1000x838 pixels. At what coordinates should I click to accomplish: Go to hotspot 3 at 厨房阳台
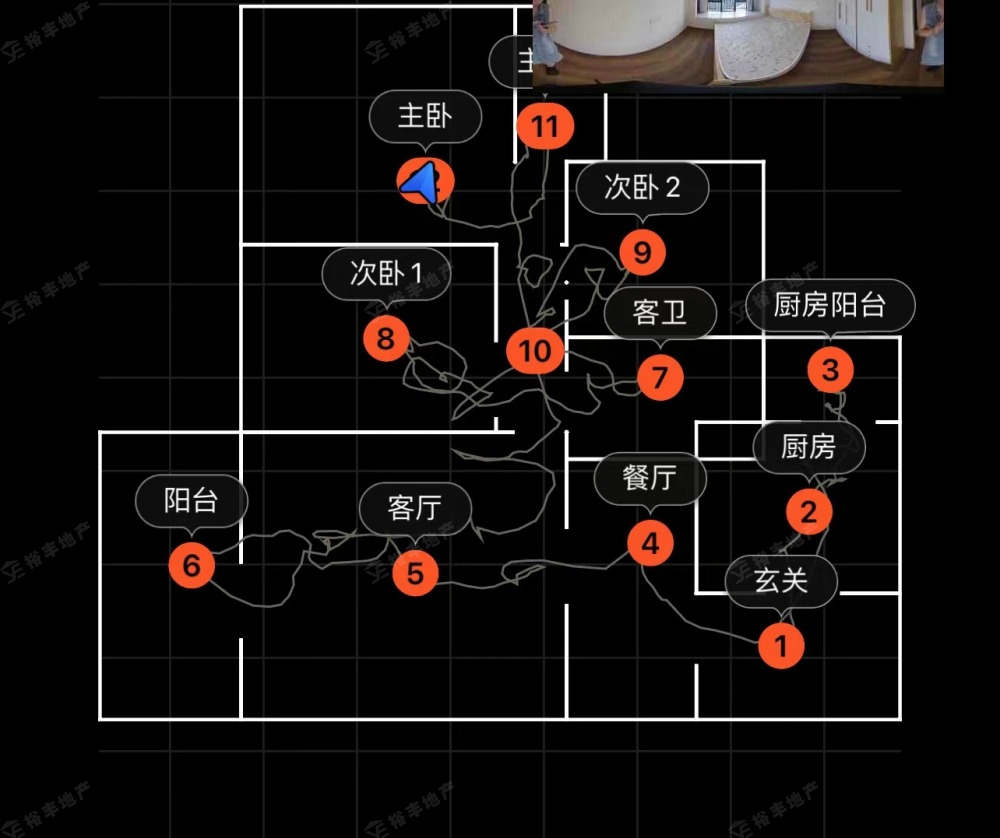coord(830,371)
